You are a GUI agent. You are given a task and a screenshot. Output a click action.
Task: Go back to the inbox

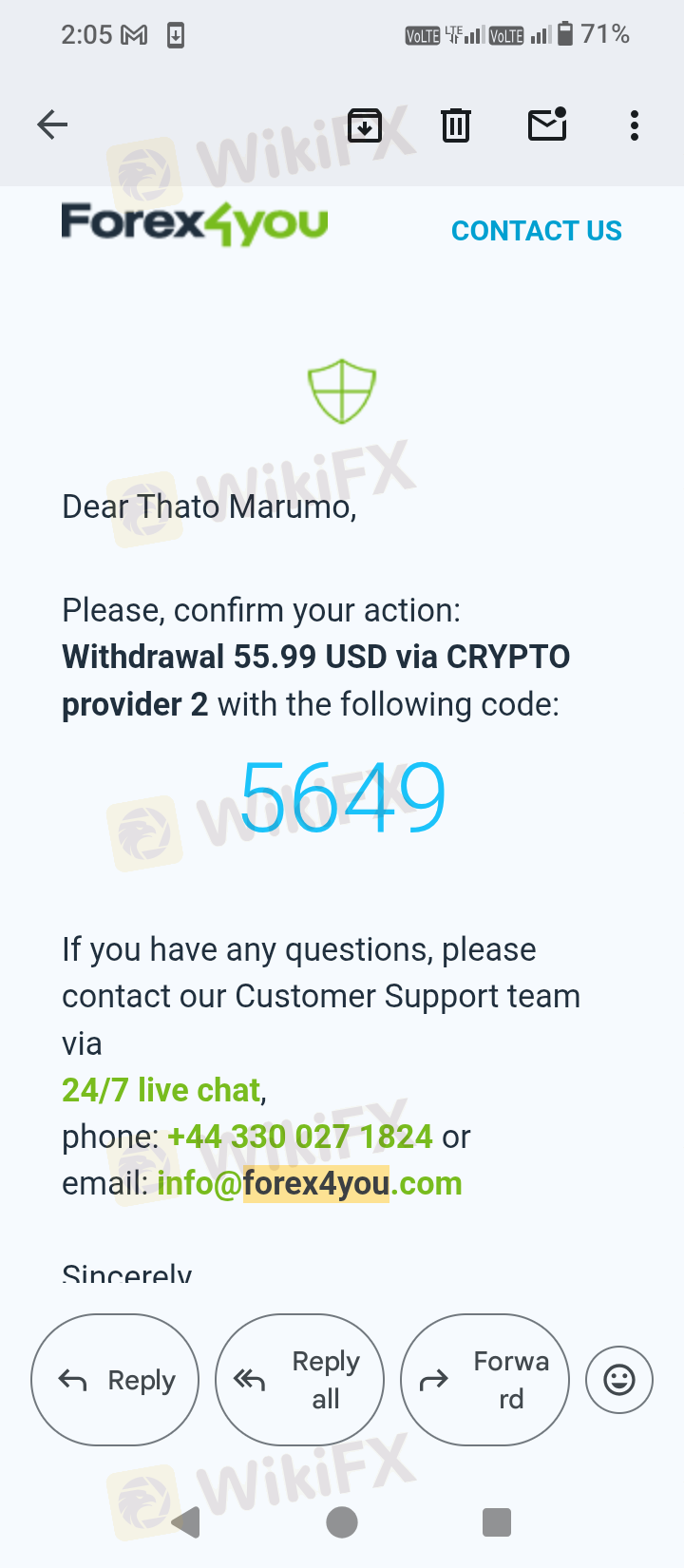click(x=52, y=124)
